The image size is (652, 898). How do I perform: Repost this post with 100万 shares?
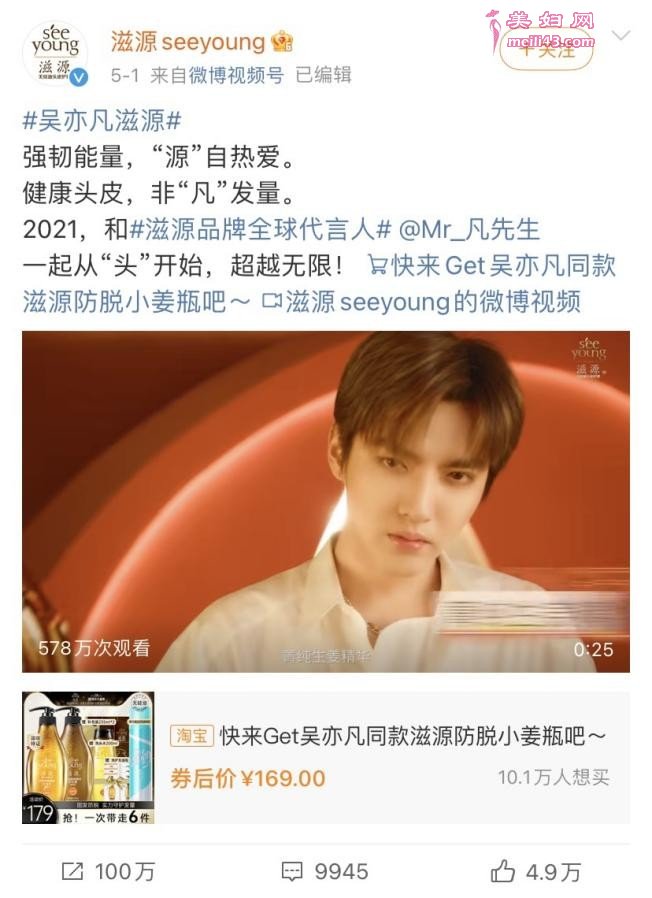click(x=108, y=871)
